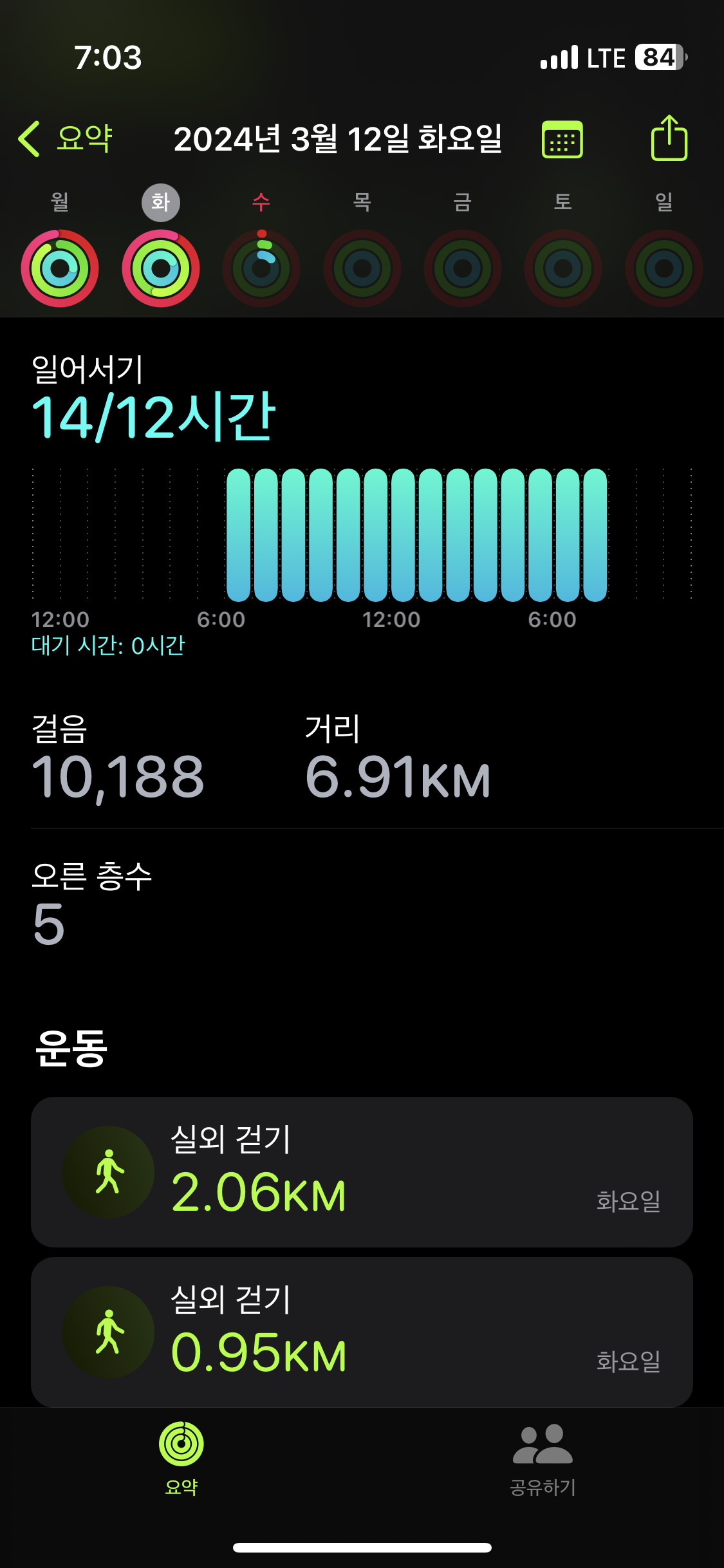Screen dimensions: 724x1568
Task: Select Sunday (일) activity rings
Action: [x=664, y=268]
